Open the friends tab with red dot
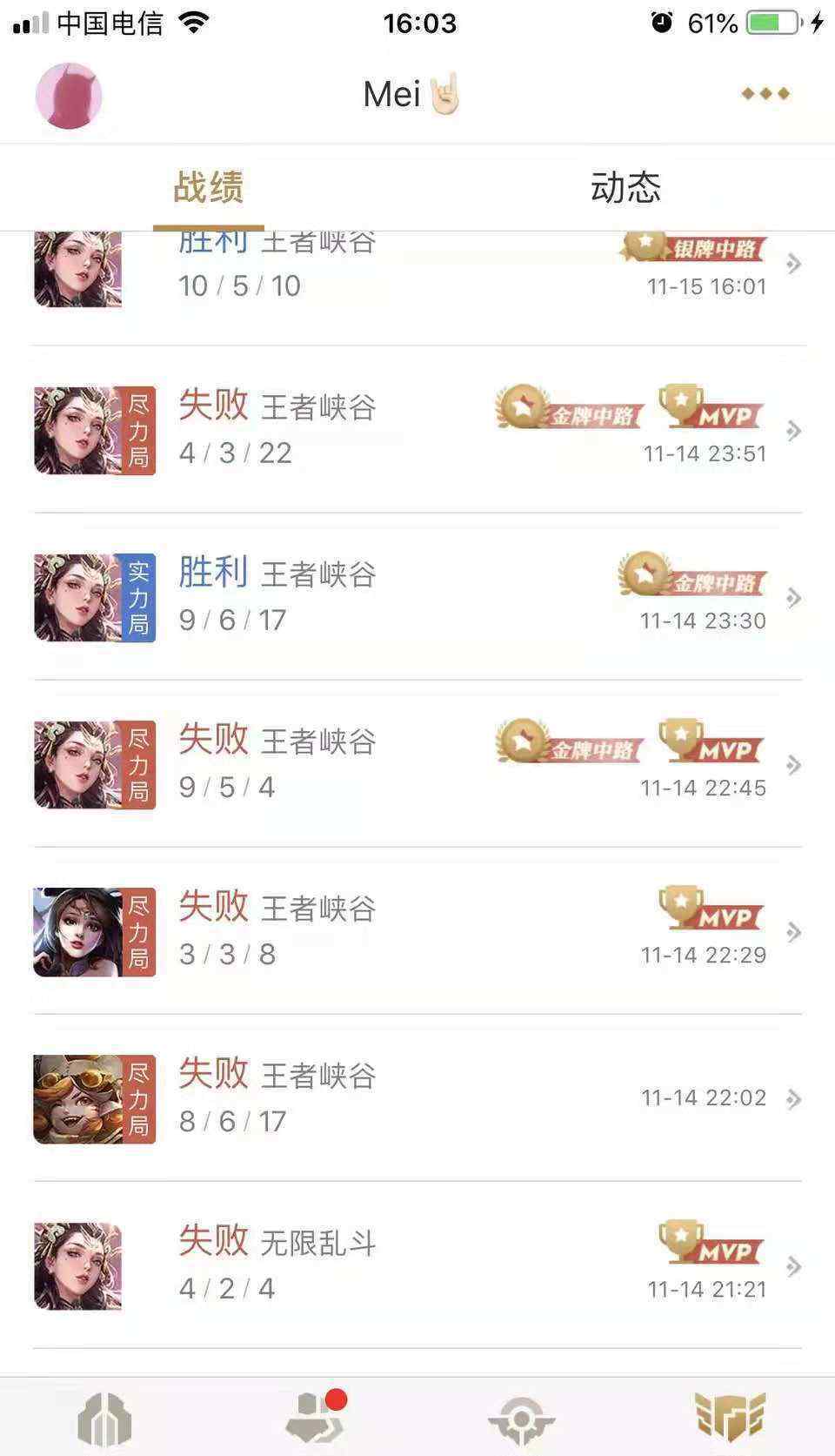835x1456 pixels. tap(315, 1417)
